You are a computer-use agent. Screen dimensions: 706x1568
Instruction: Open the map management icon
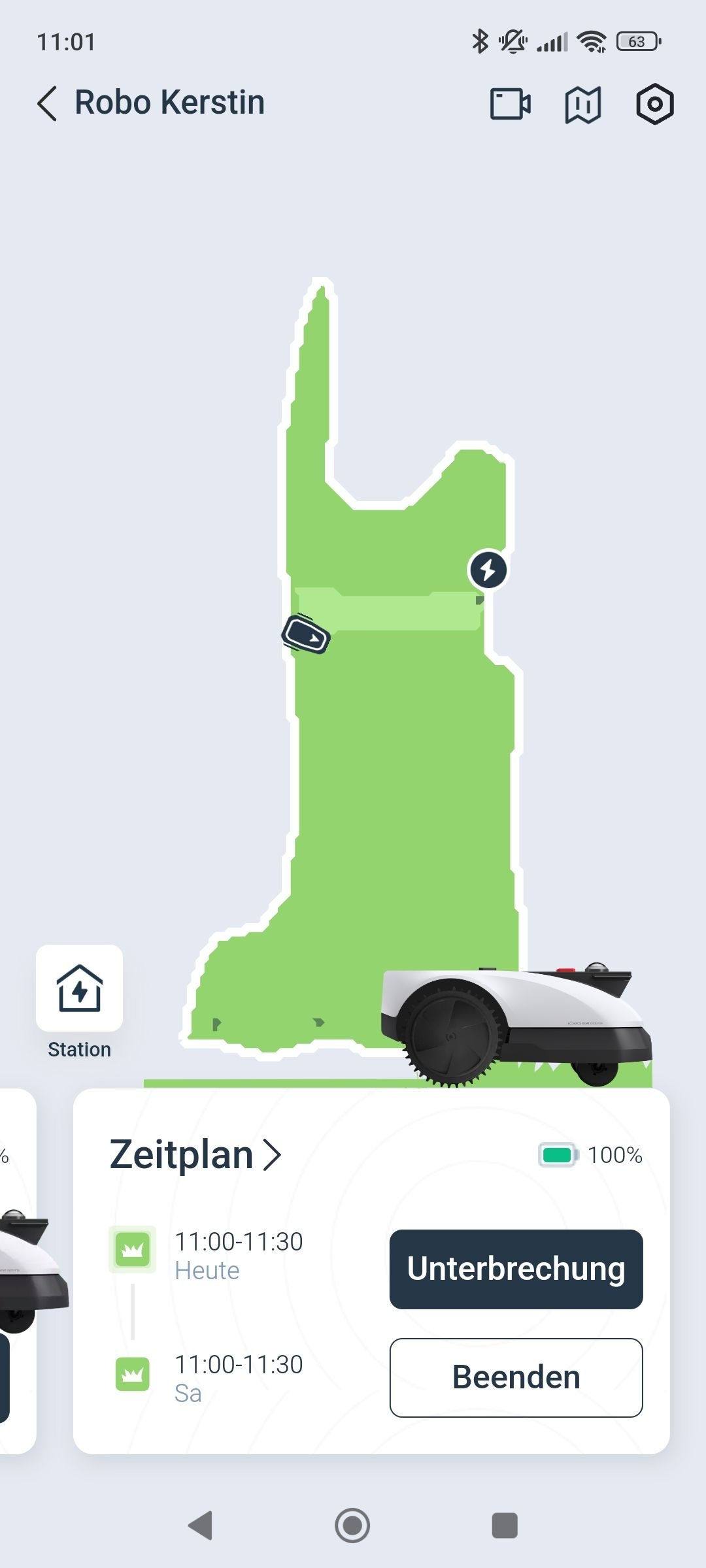point(582,104)
